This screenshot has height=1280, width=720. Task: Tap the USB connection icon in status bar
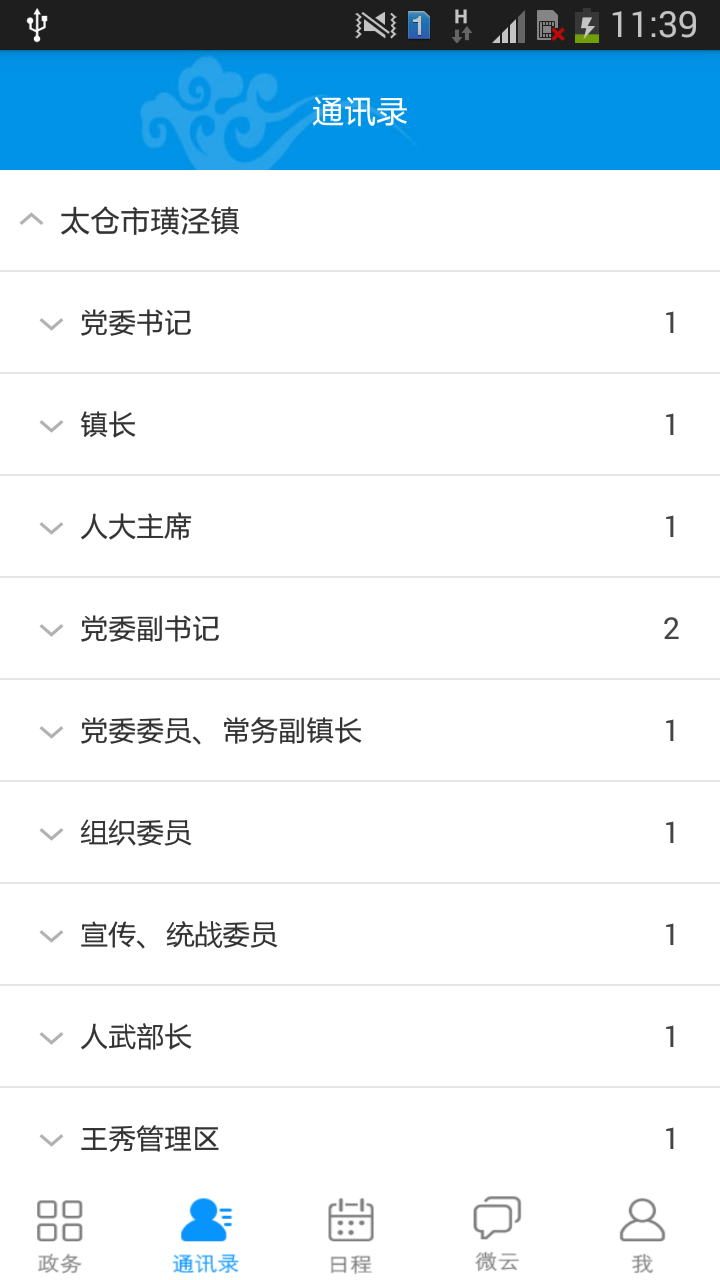click(37, 25)
